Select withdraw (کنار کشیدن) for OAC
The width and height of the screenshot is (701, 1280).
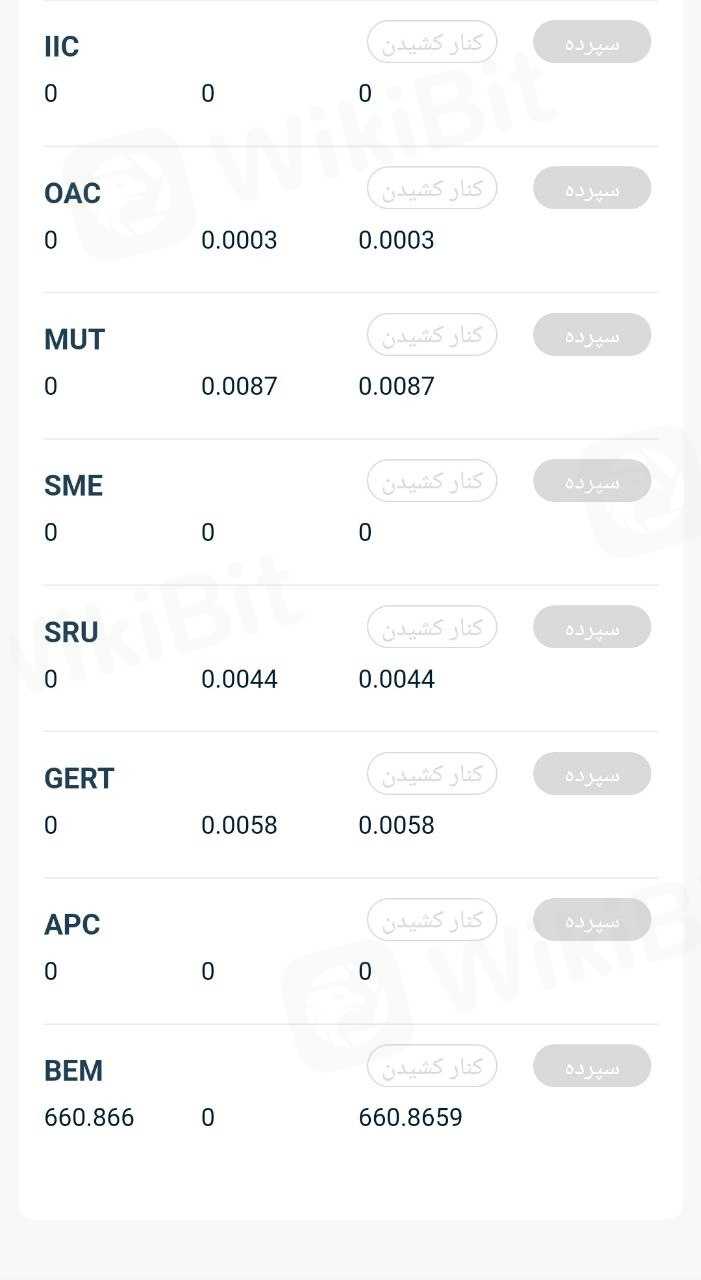click(432, 188)
